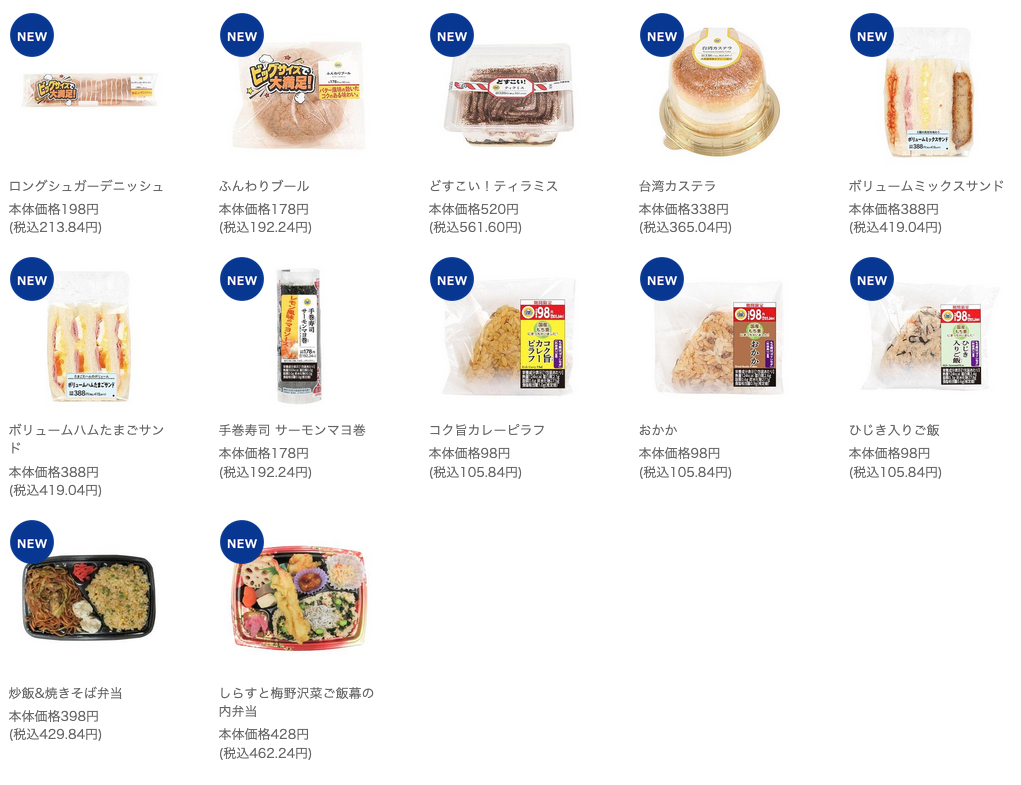The image size is (1021, 785).
Task: View ボリュームハムたまごサンド product
Action: (90, 336)
